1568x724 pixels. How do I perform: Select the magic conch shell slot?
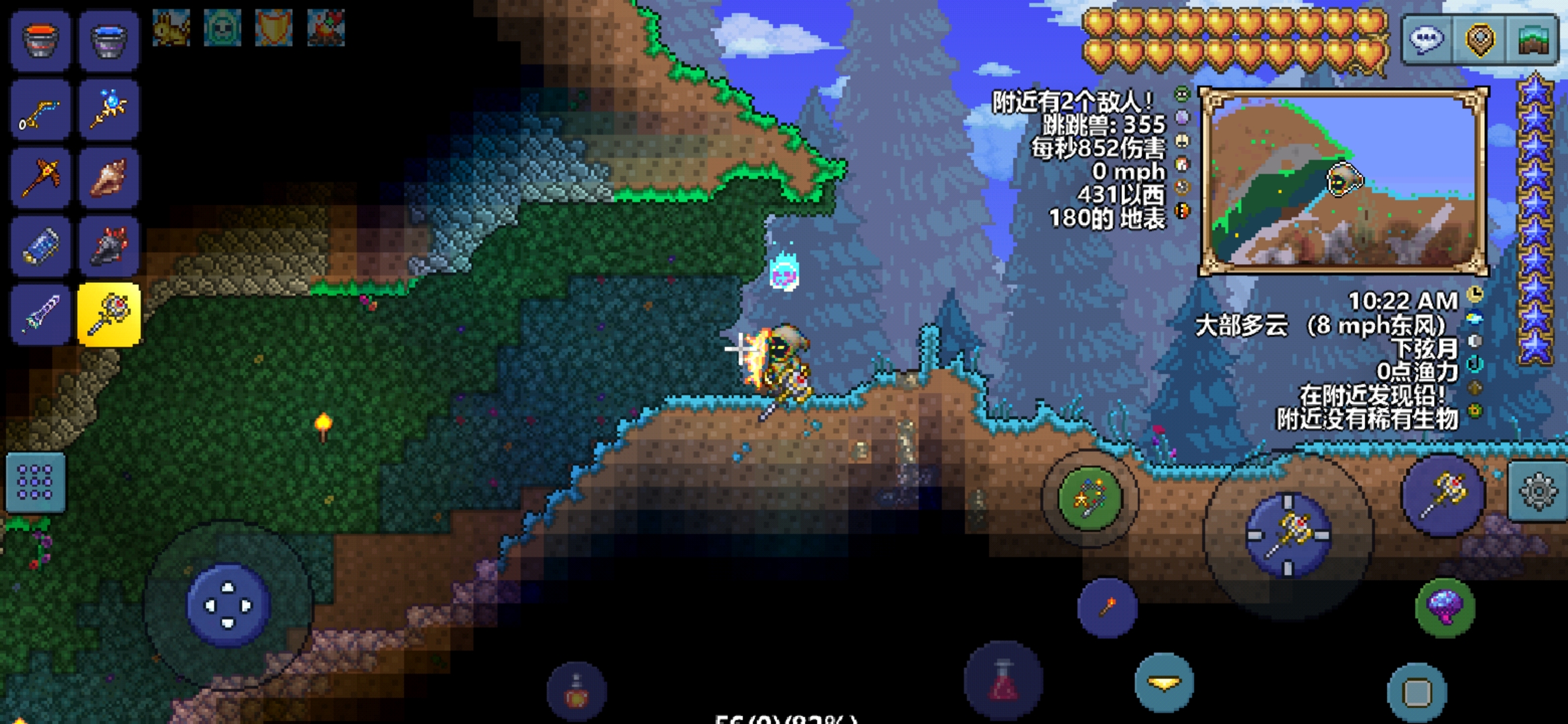(x=109, y=177)
